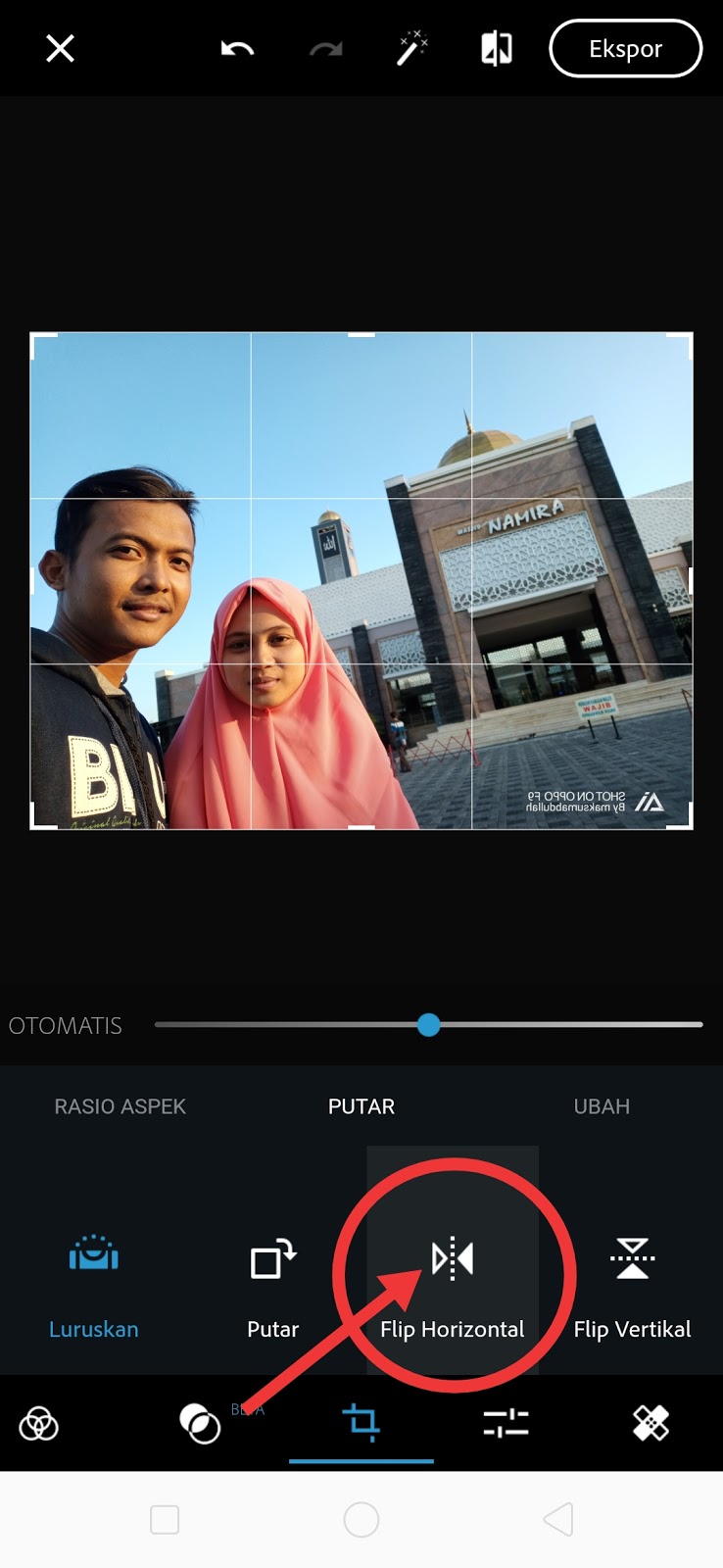The image size is (723, 1568).
Task: Switch to the UBAH tab
Action: 602,1106
